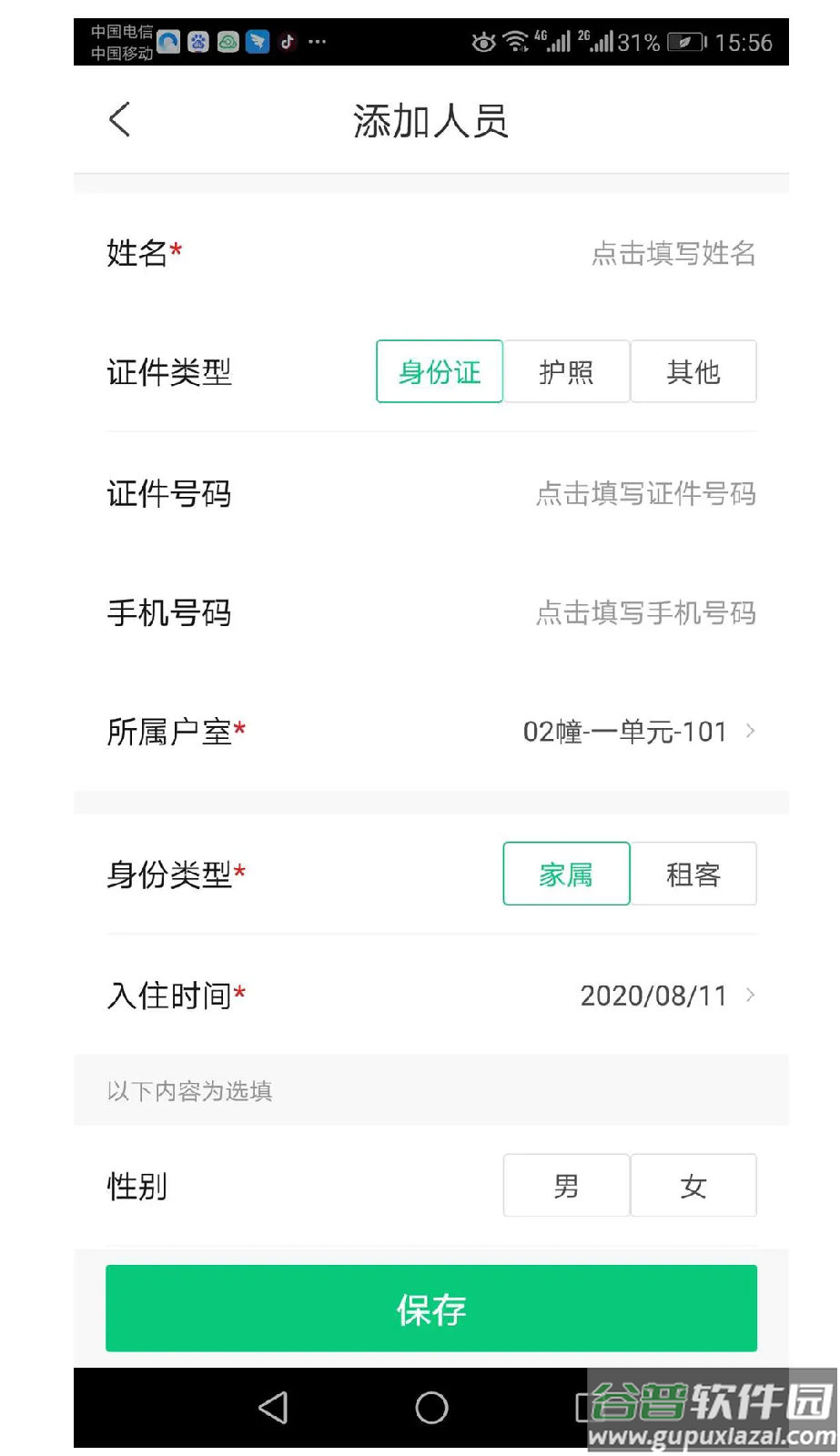The height and width of the screenshot is (1456, 840).
Task: Tap the system home circle button
Action: (431, 1408)
